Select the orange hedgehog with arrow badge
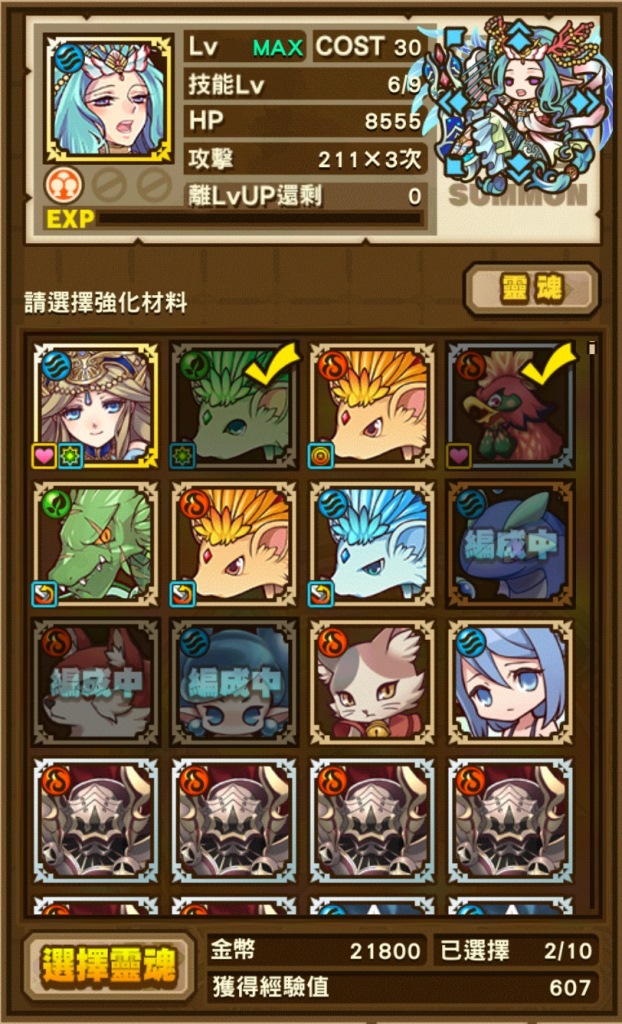This screenshot has height=1024, width=622. [234, 544]
